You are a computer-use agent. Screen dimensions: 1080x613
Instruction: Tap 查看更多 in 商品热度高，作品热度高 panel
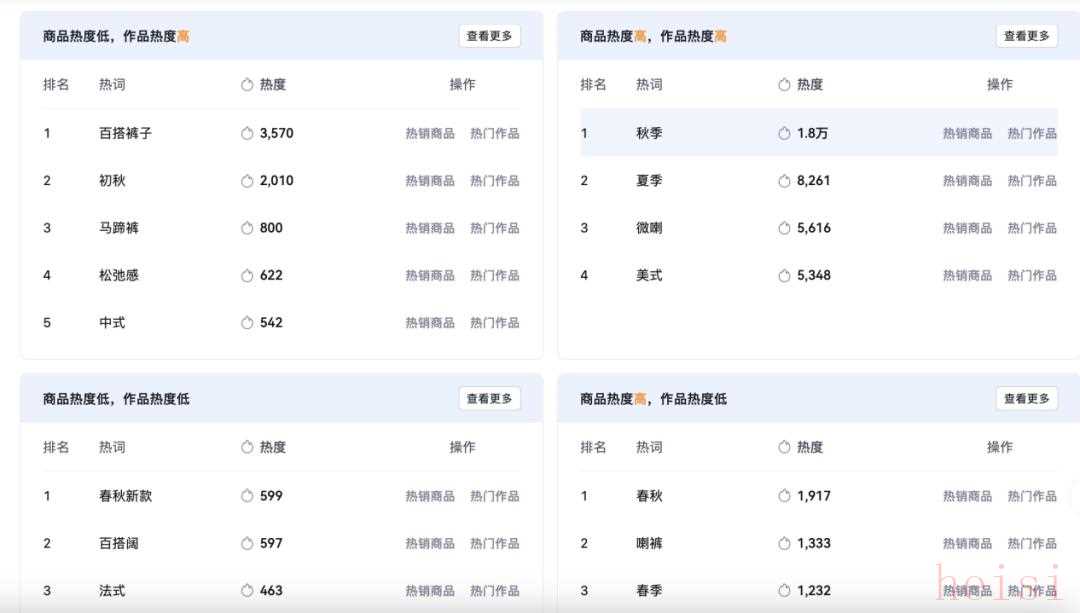pyautogui.click(x=1026, y=36)
